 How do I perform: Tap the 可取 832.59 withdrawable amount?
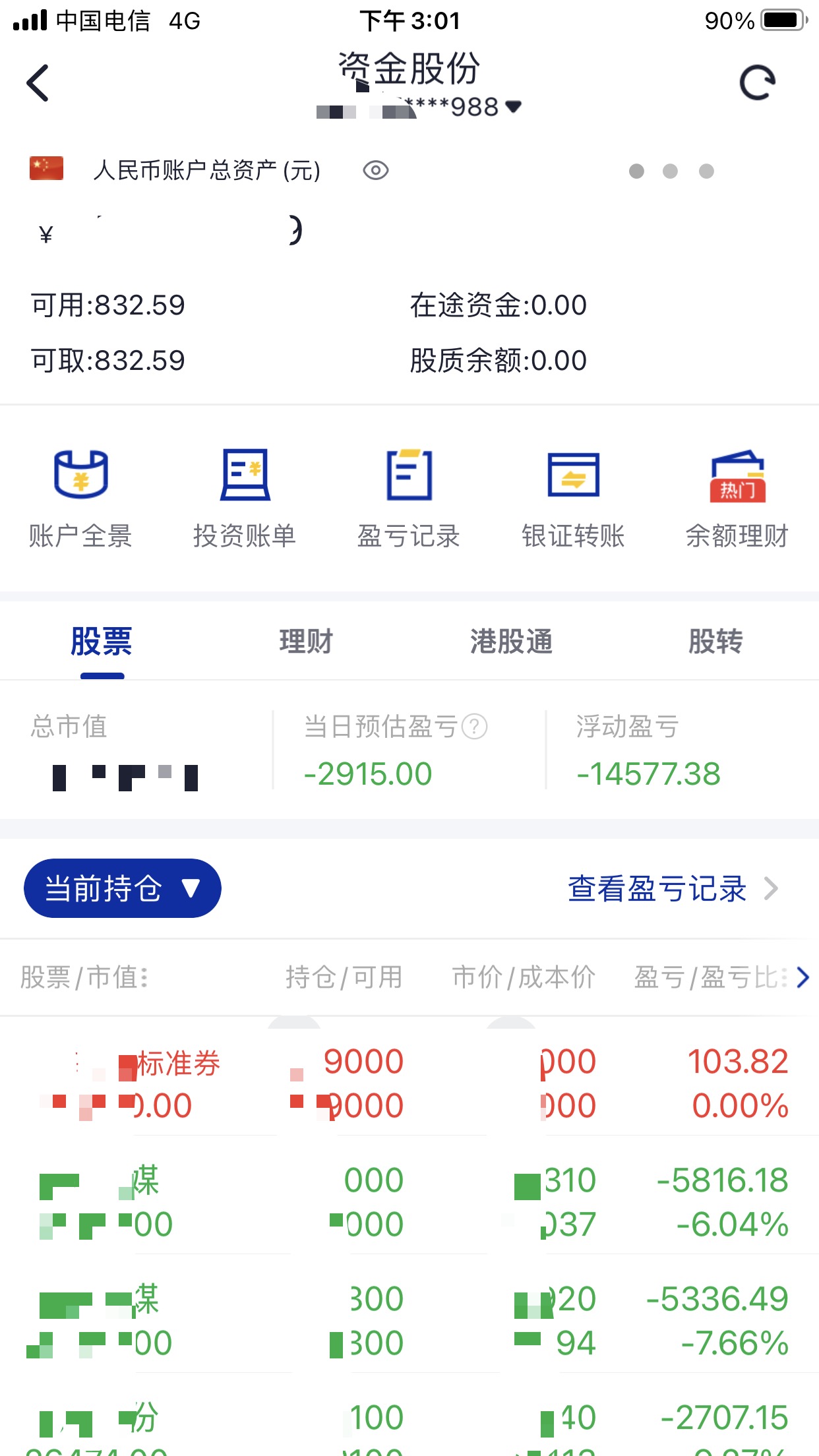click(x=109, y=360)
